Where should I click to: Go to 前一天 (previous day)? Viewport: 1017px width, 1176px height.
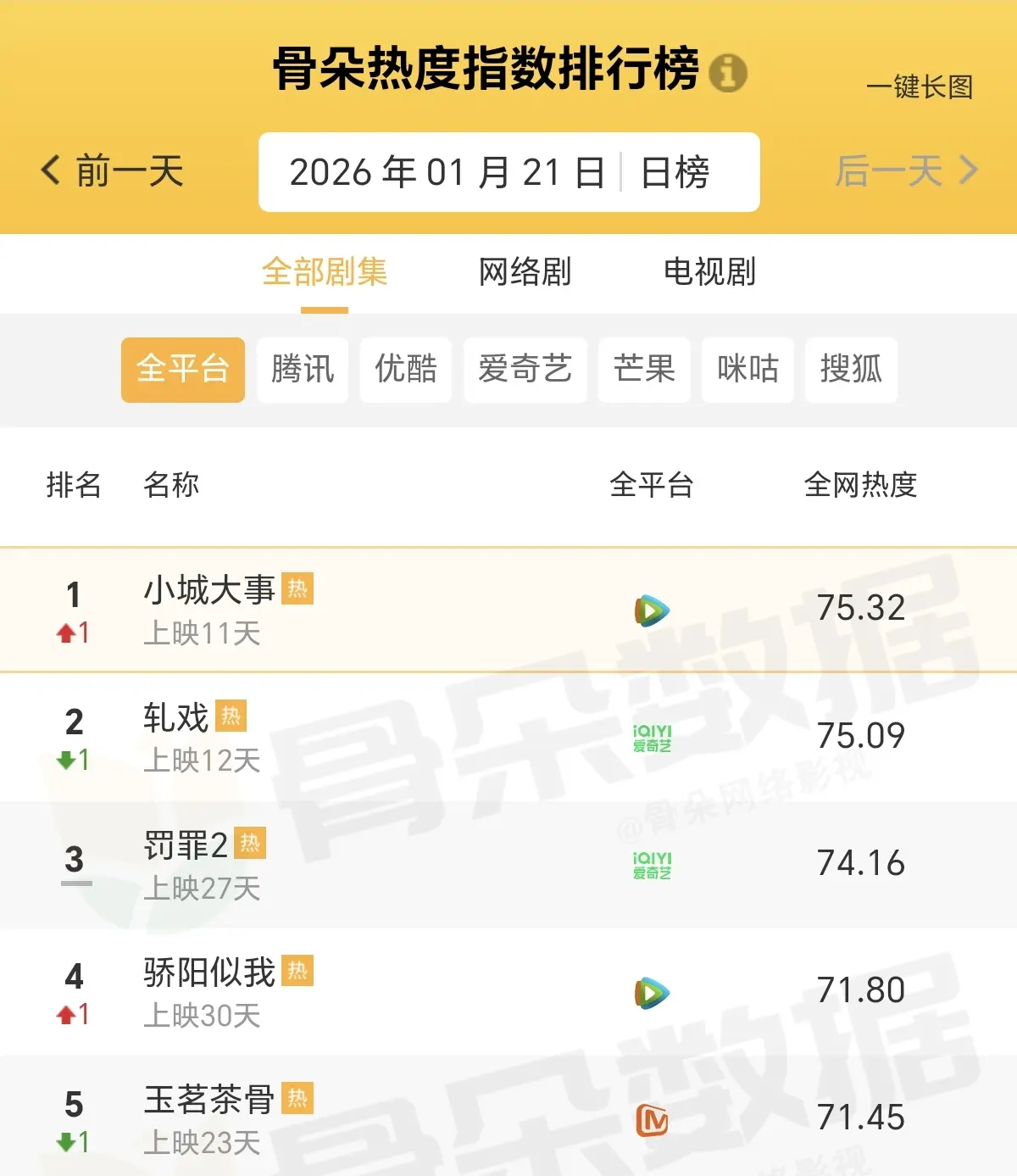[113, 171]
